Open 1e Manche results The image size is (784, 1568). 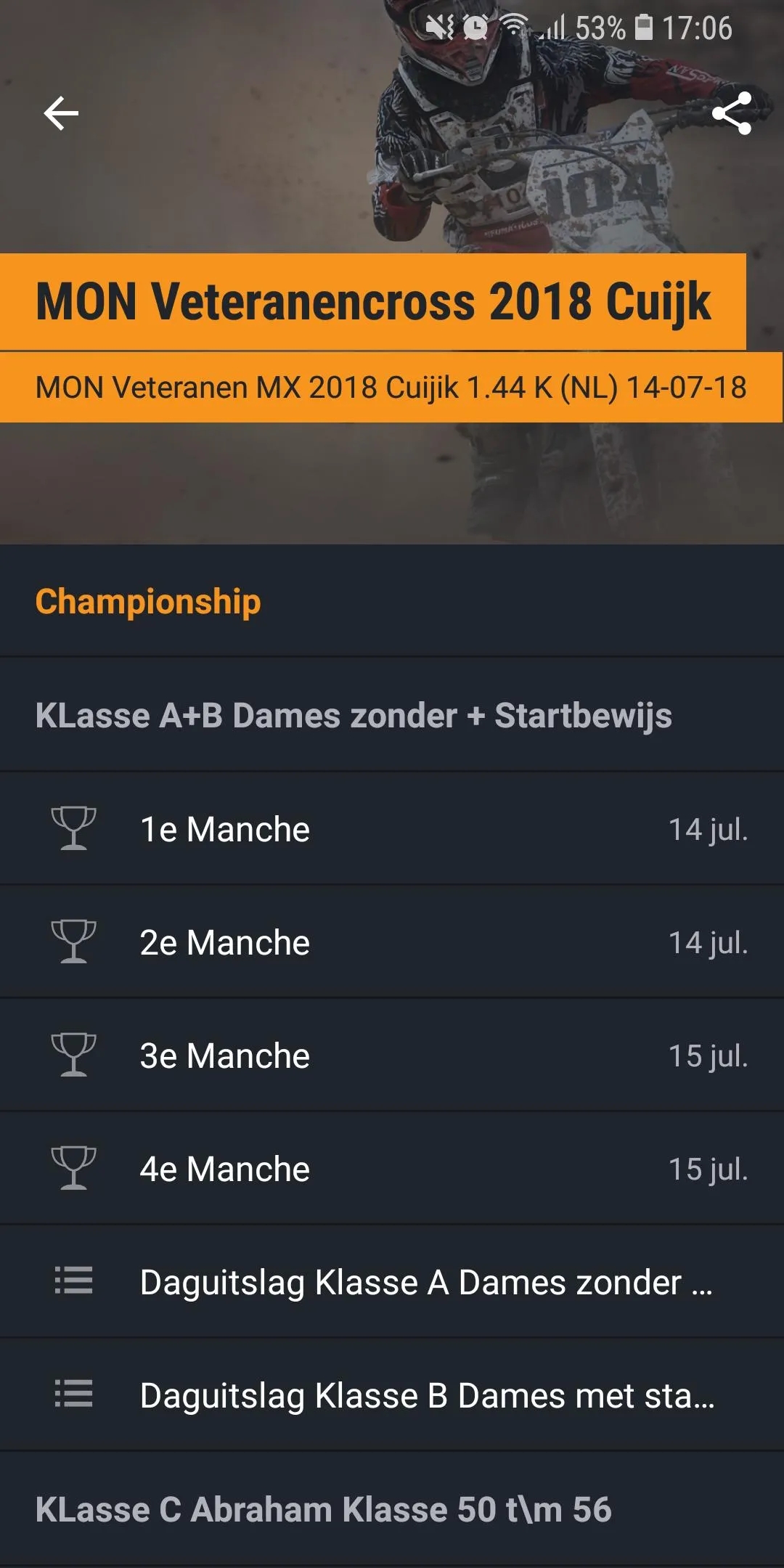(x=392, y=829)
